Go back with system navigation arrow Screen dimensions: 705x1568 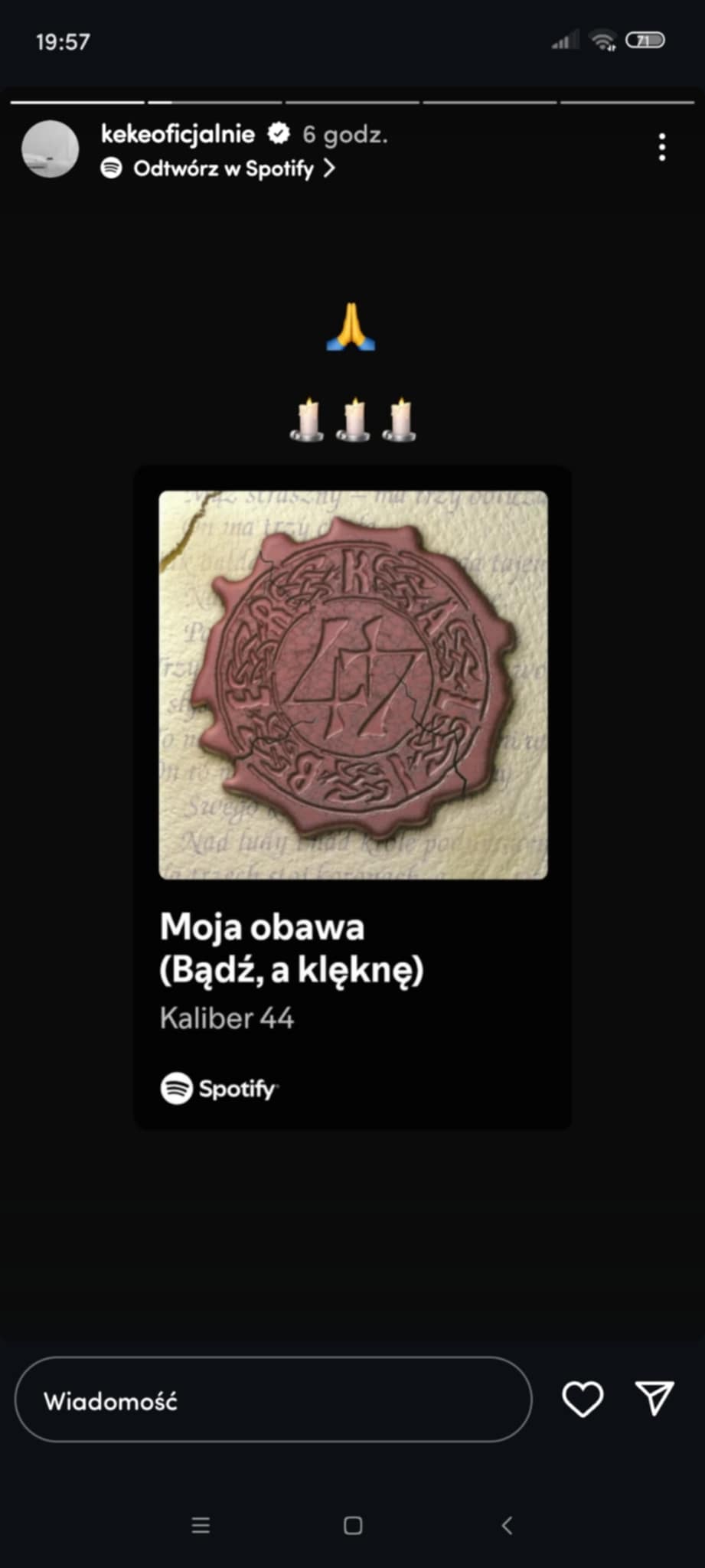coord(507,1525)
